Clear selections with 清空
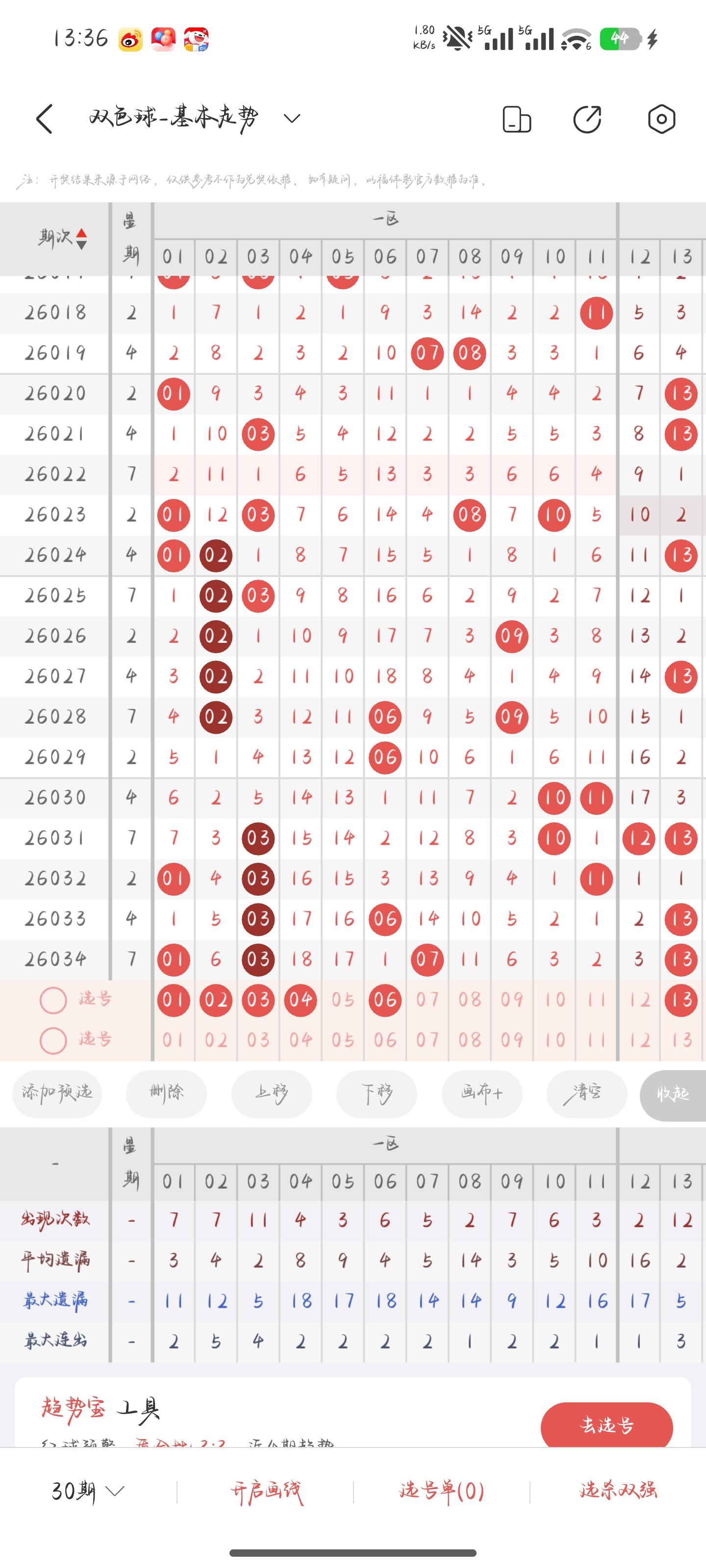 [x=586, y=1093]
